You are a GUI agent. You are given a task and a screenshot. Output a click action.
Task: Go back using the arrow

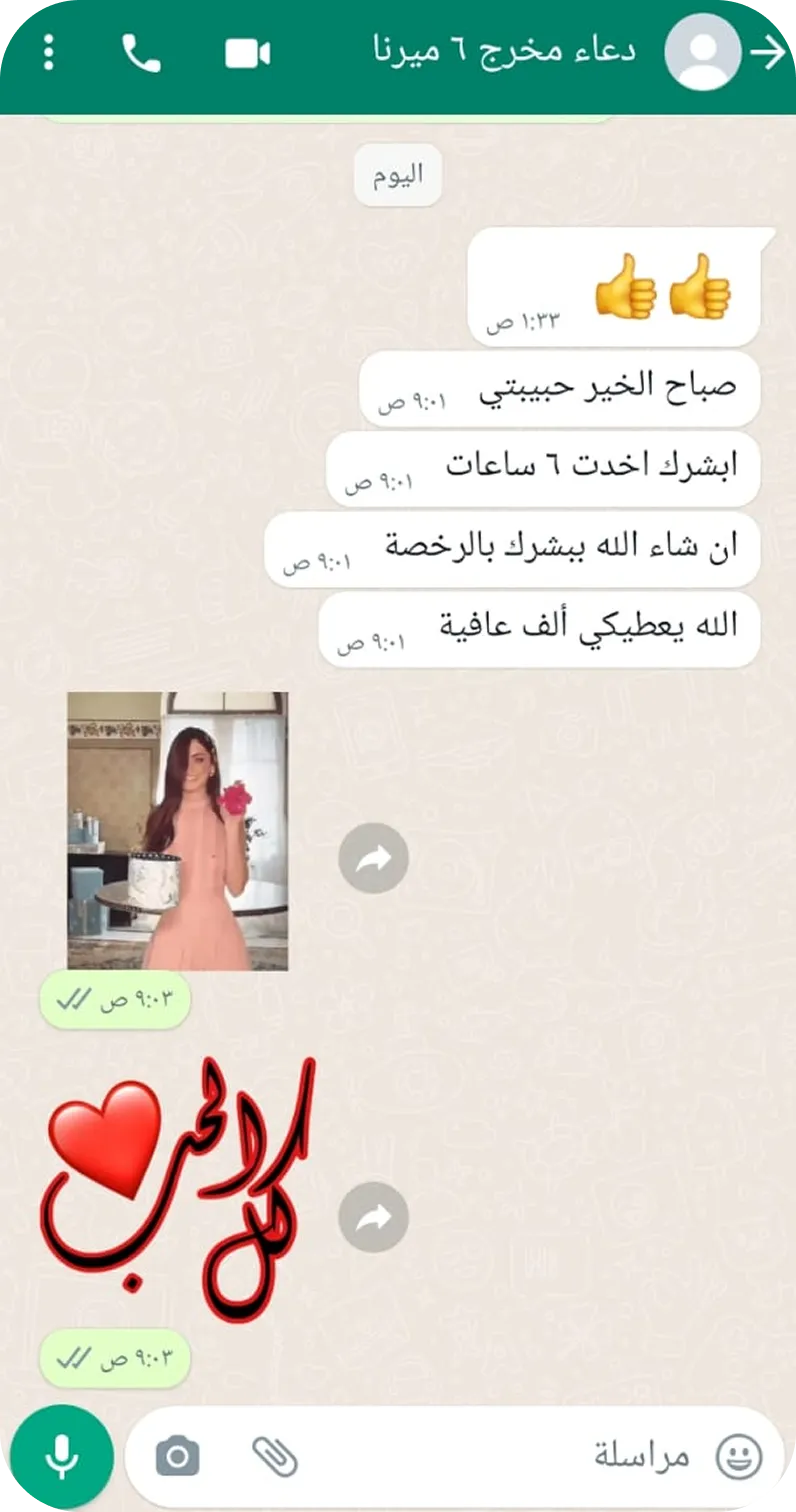(768, 53)
